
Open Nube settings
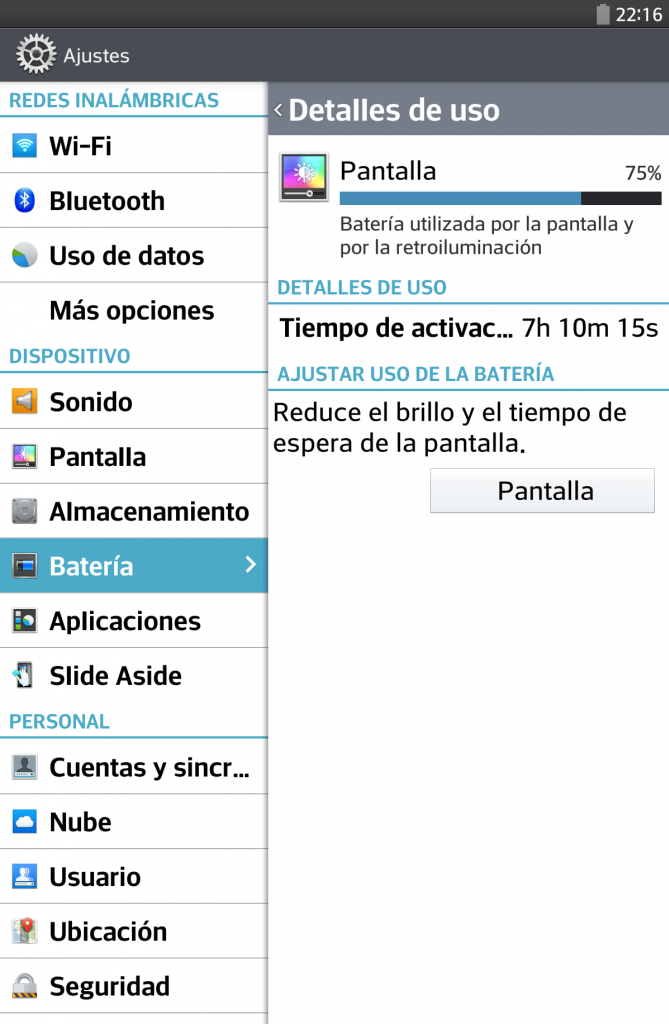pos(133,822)
